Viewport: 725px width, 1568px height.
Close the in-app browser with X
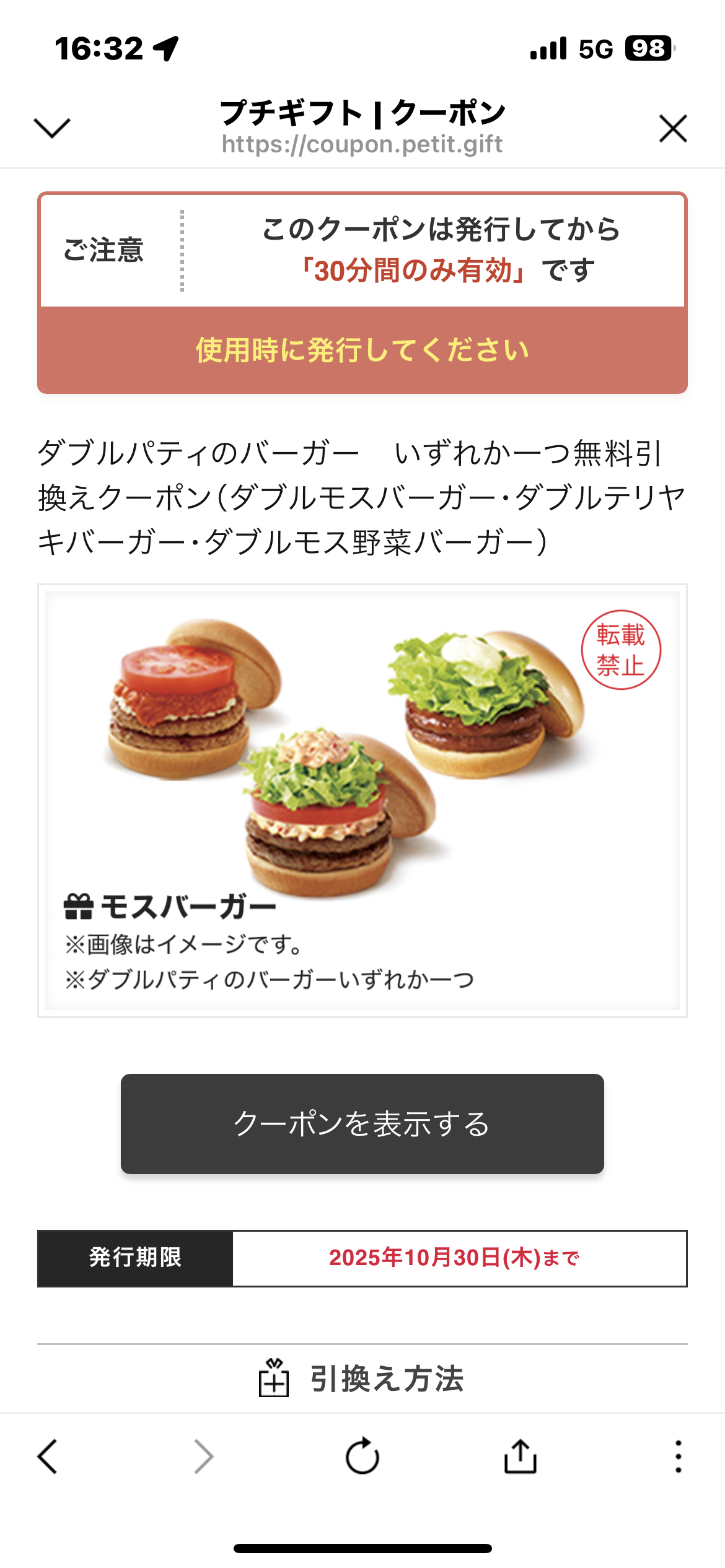(673, 128)
